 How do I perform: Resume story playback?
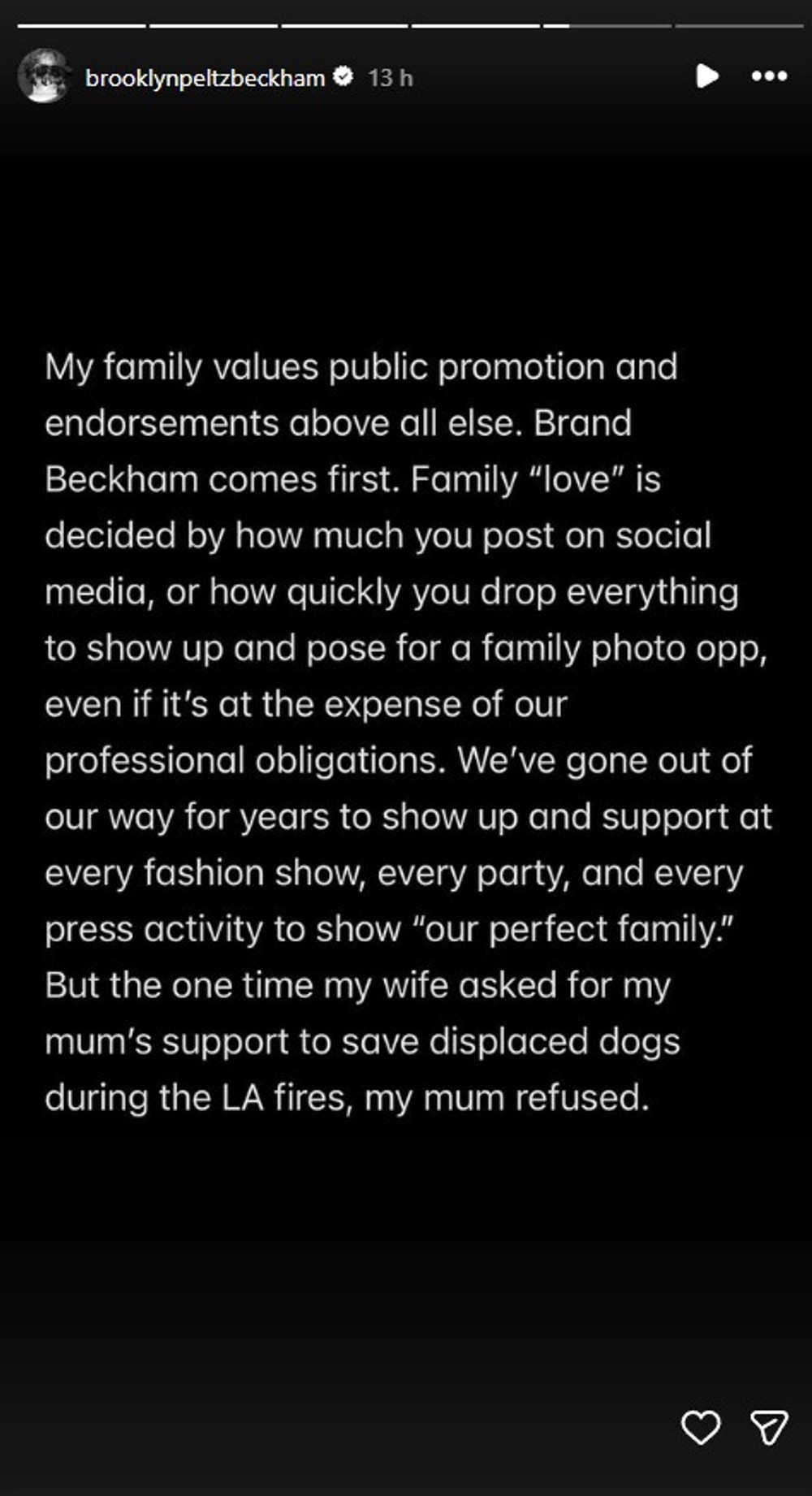706,76
